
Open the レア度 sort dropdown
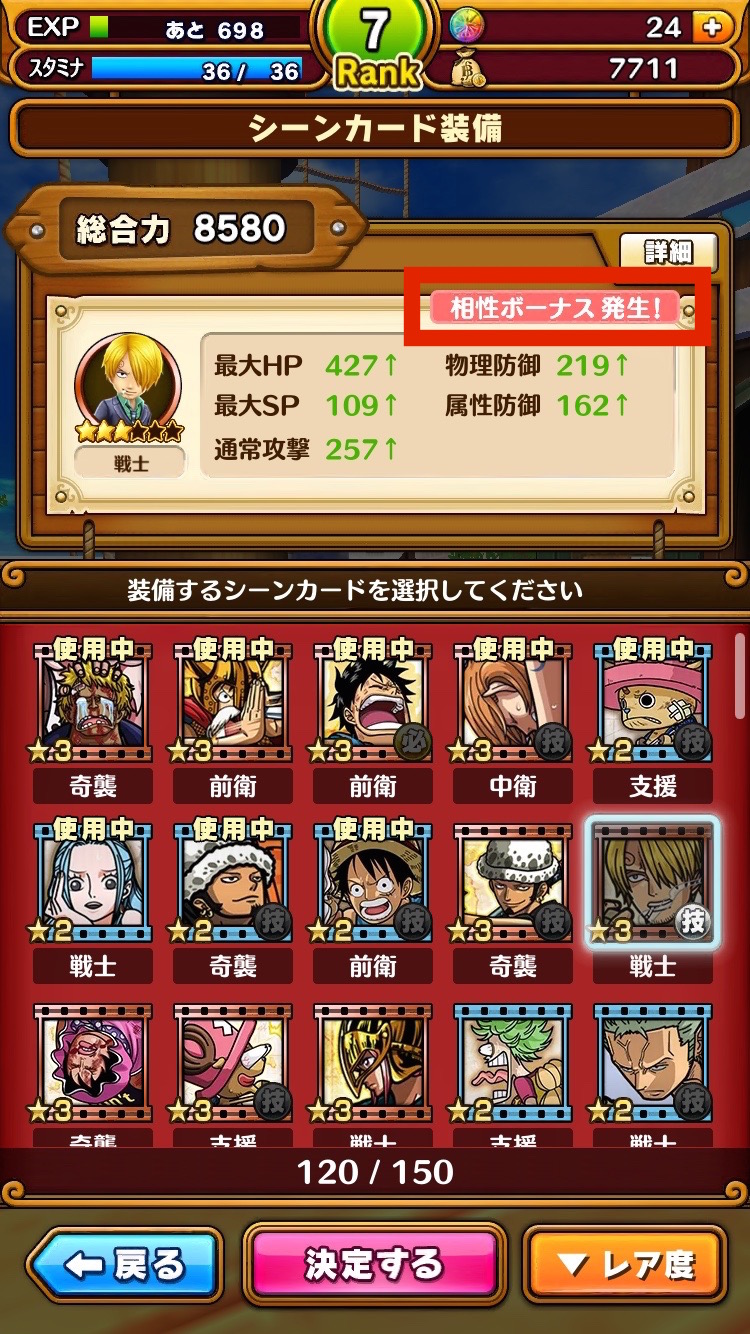(625, 1265)
